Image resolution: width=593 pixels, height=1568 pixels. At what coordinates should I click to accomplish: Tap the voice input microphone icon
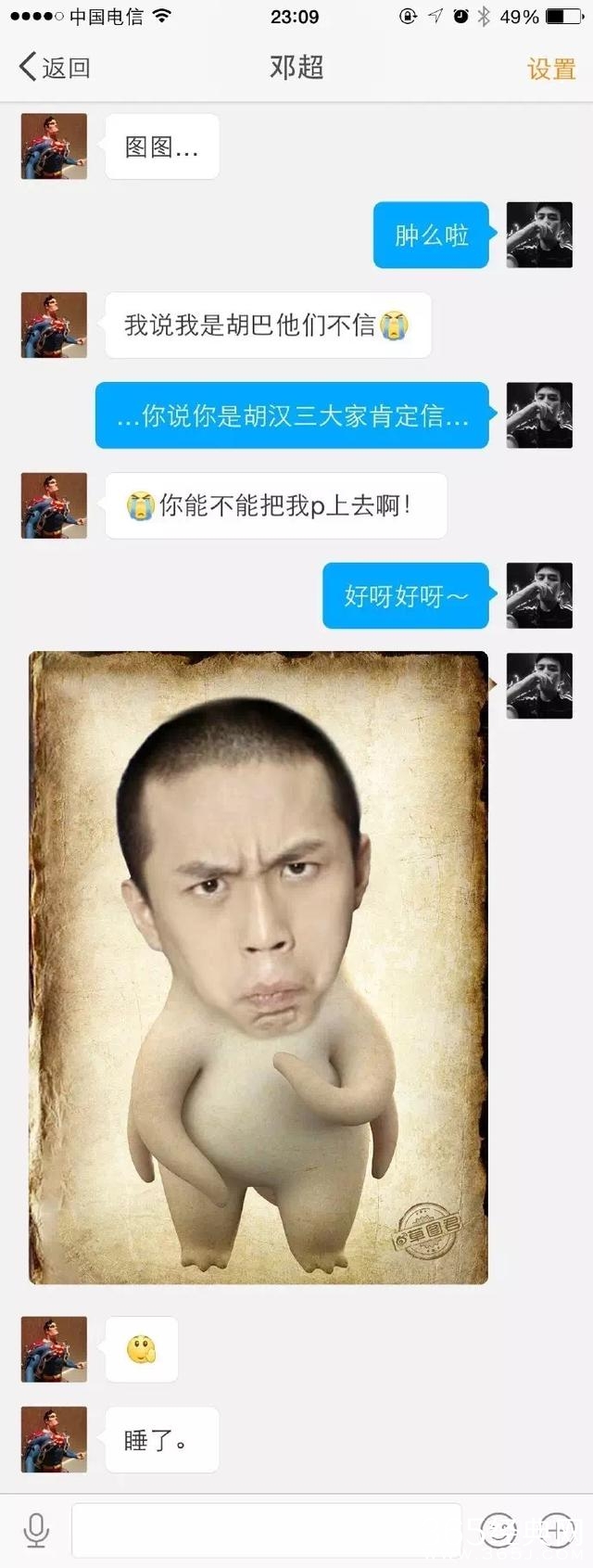[x=36, y=1530]
